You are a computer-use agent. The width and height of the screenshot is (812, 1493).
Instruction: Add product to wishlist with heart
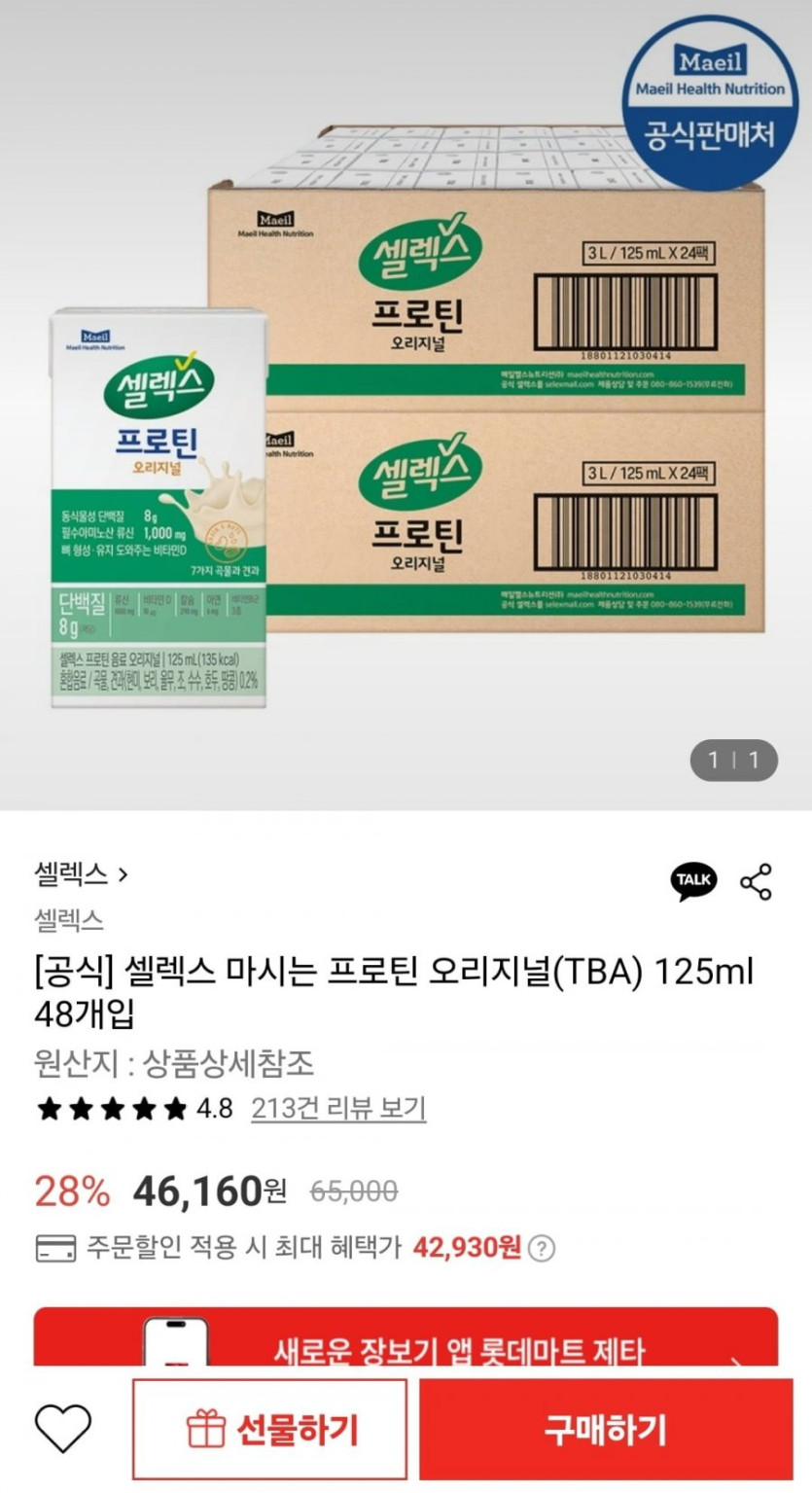[x=63, y=1429]
